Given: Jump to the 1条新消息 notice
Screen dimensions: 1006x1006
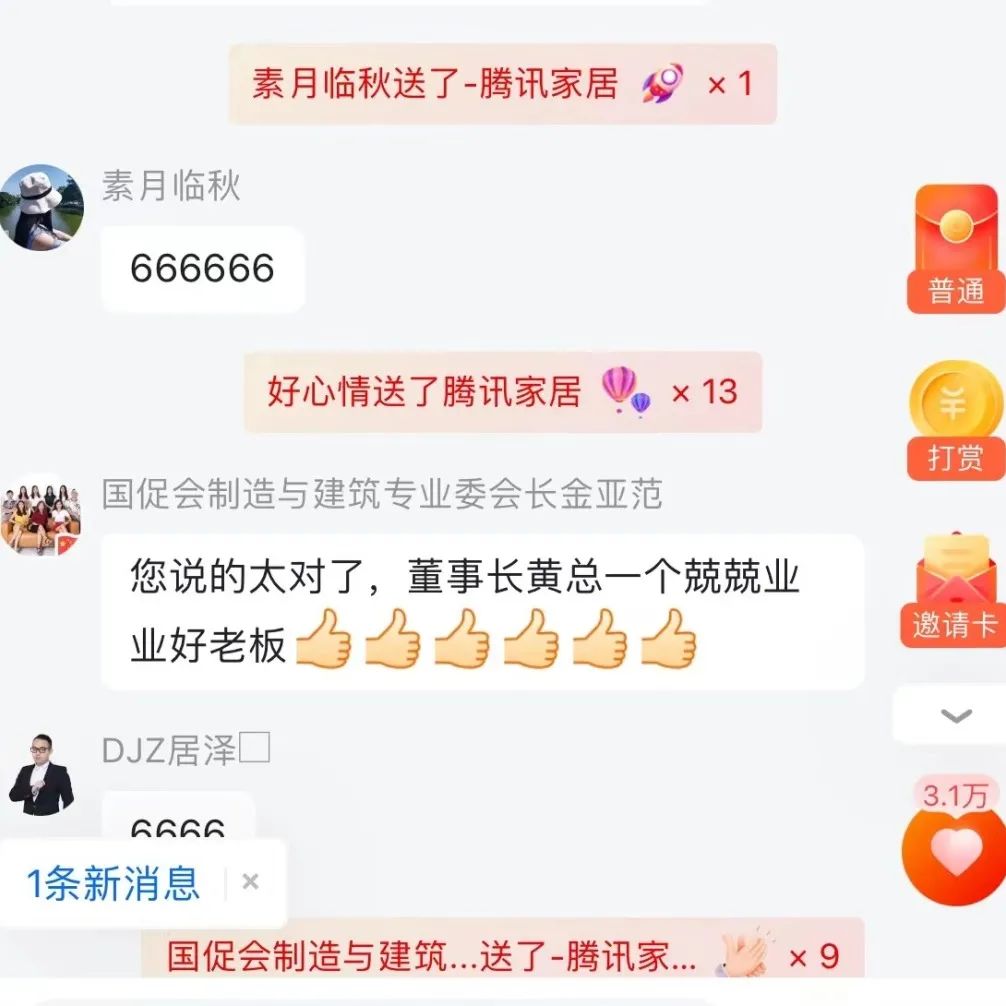Looking at the screenshot, I should [113, 883].
